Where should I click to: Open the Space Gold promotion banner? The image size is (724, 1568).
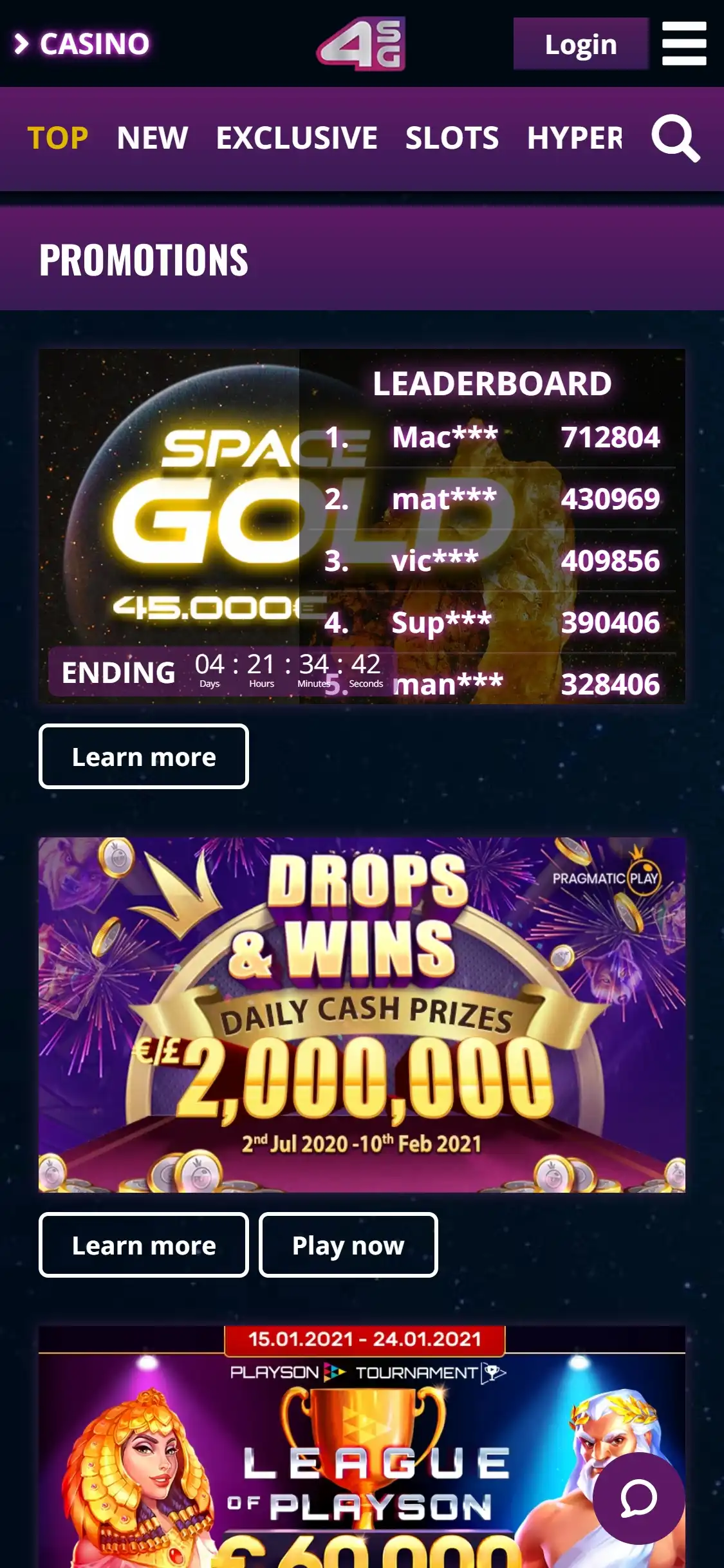coord(193,515)
